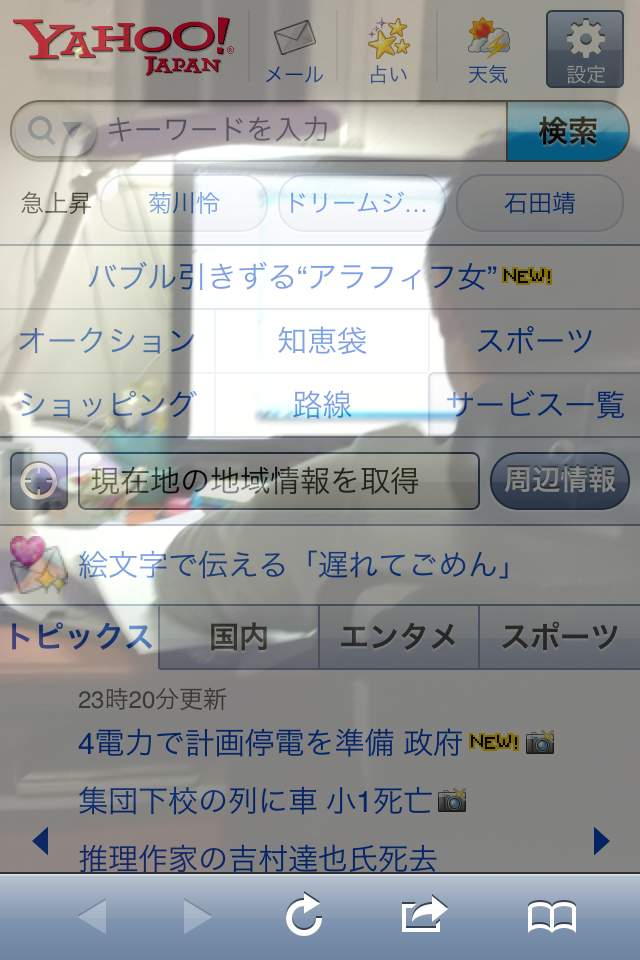Open the browser bookmarks book icon
This screenshot has width=640, height=960.
[x=552, y=915]
